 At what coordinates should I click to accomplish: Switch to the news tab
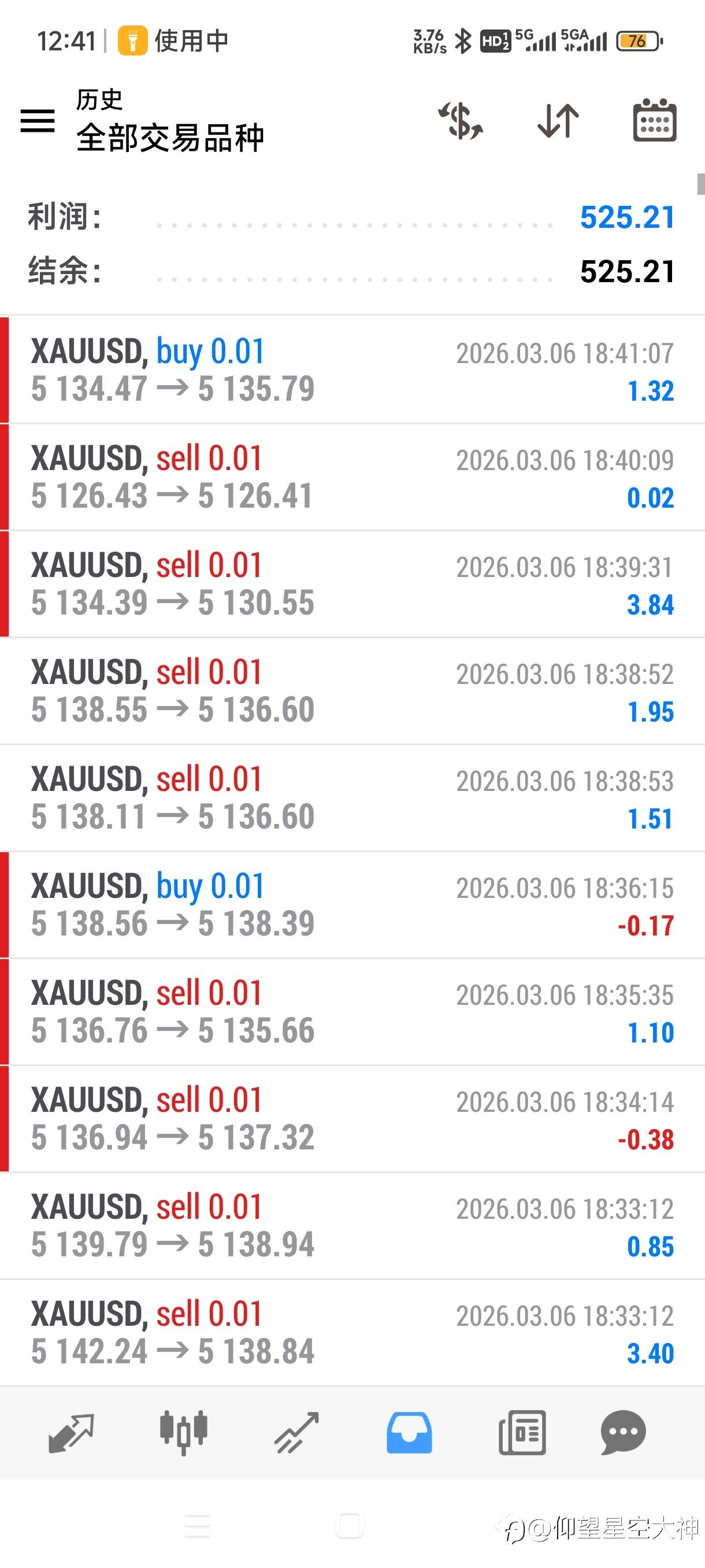tap(522, 1433)
